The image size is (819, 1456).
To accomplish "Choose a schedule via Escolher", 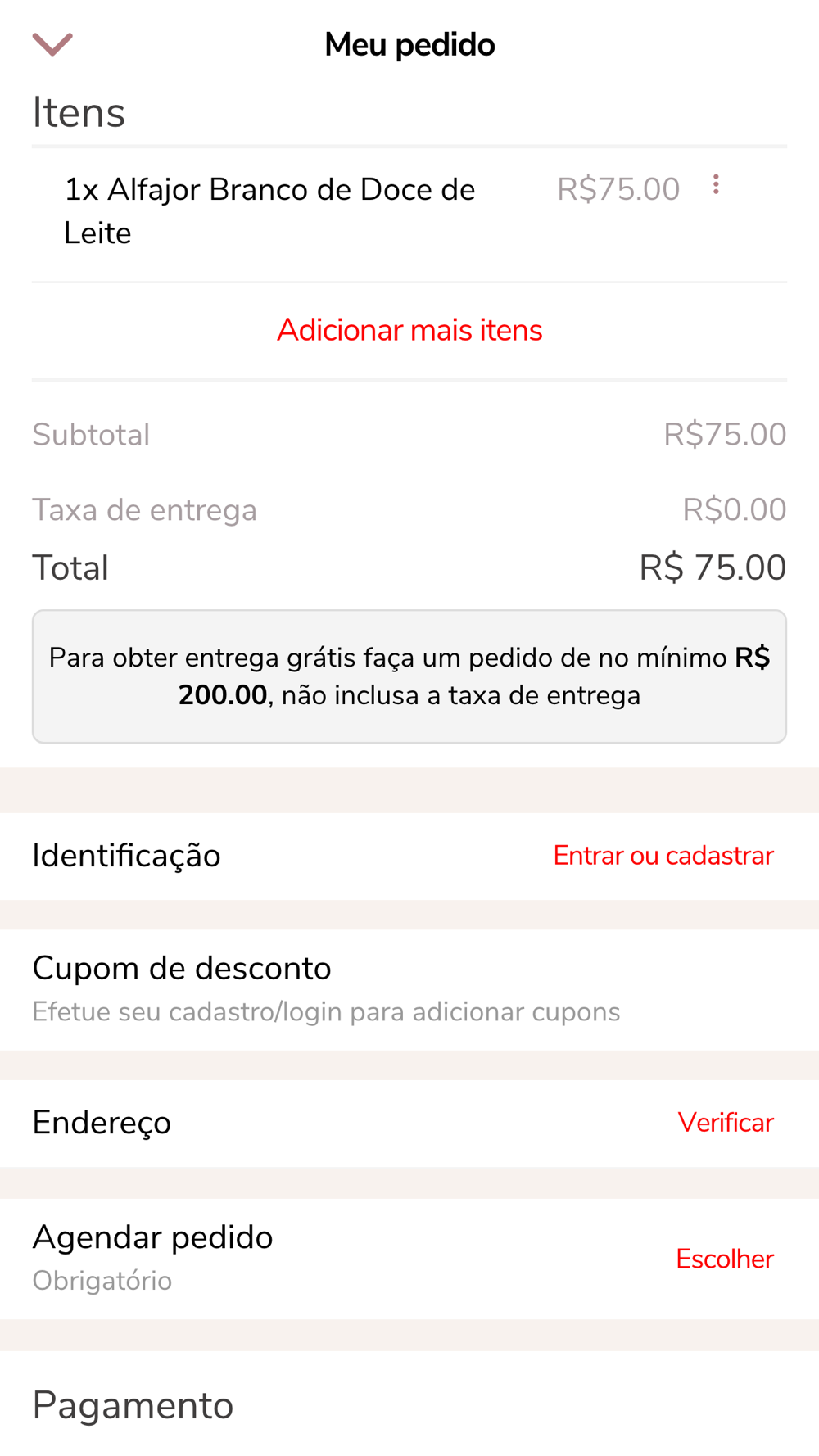I will click(724, 1259).
